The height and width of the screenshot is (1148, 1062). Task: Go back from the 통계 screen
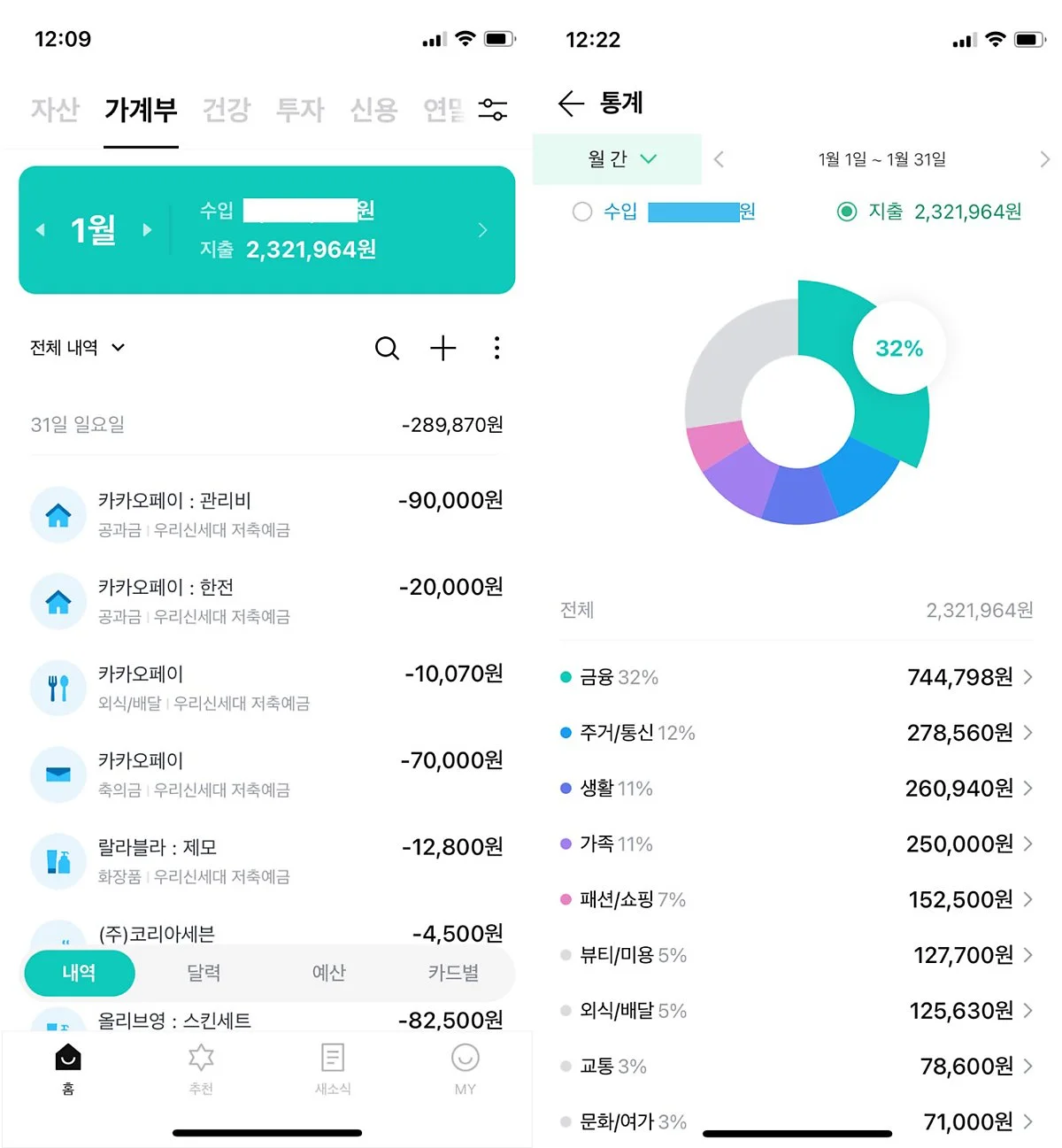click(571, 104)
